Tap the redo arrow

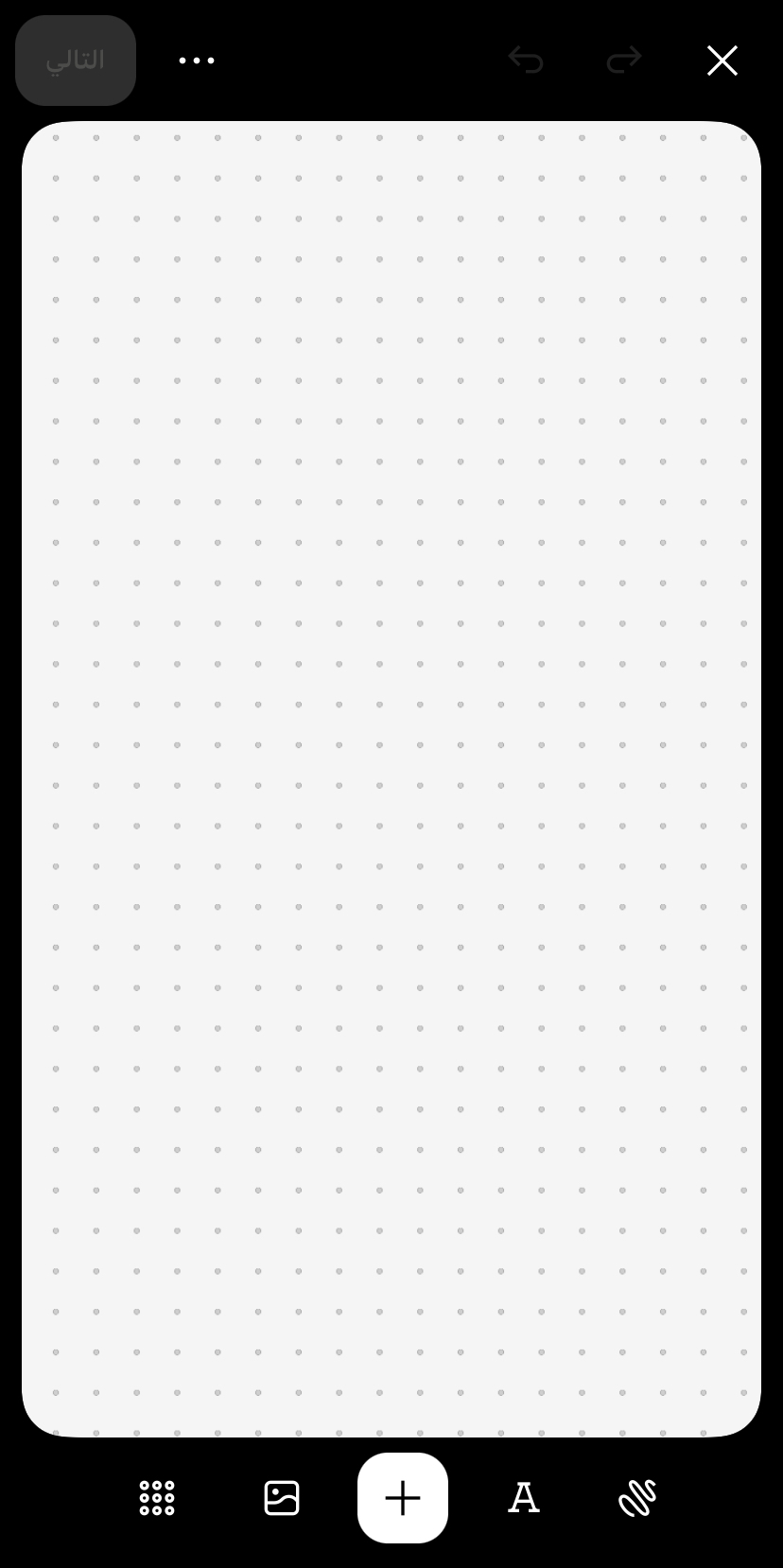point(624,60)
